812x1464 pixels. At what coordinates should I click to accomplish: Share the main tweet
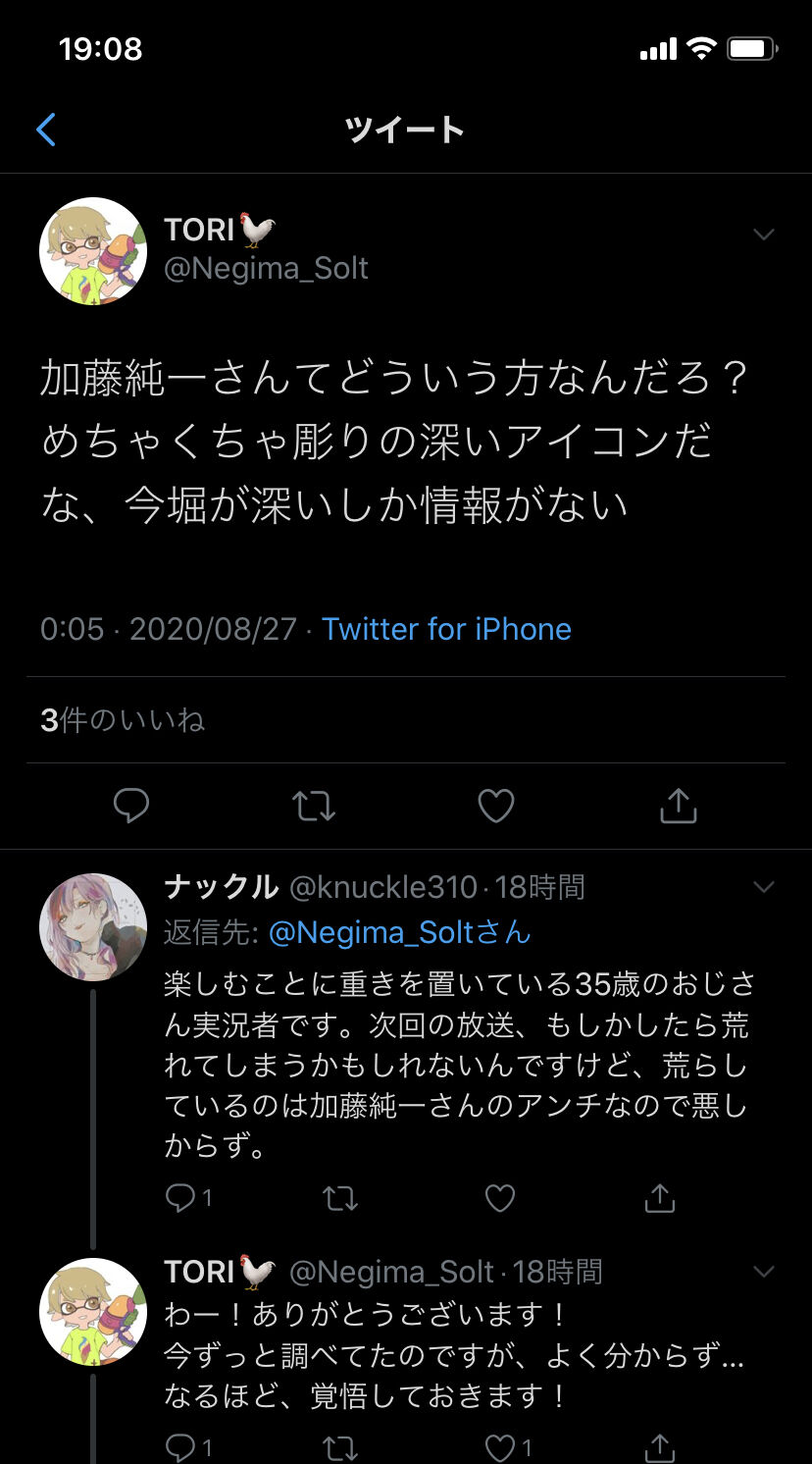pos(678,806)
